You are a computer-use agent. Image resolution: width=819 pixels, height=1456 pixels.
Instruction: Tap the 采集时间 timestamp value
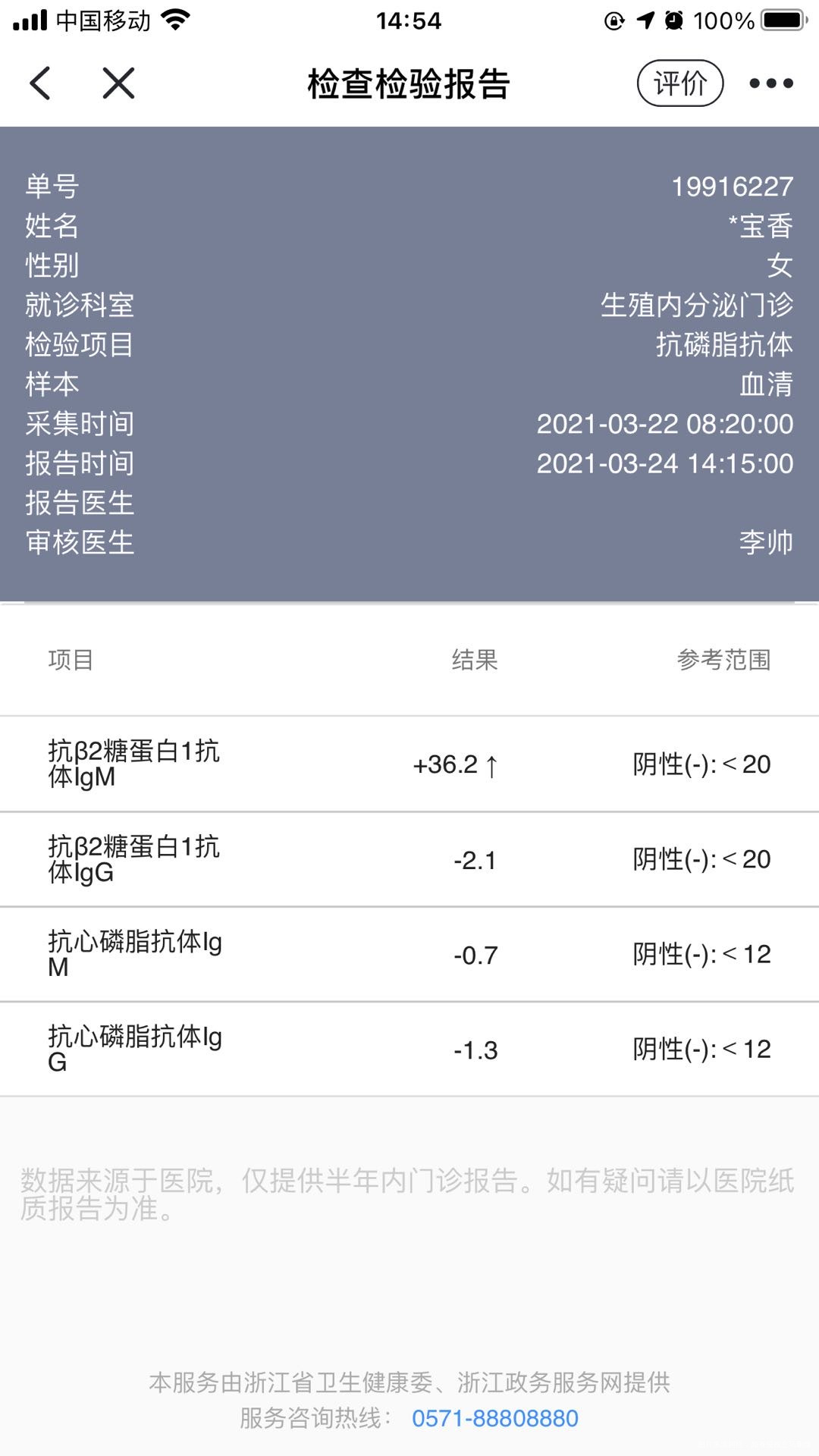pyautogui.click(x=665, y=425)
